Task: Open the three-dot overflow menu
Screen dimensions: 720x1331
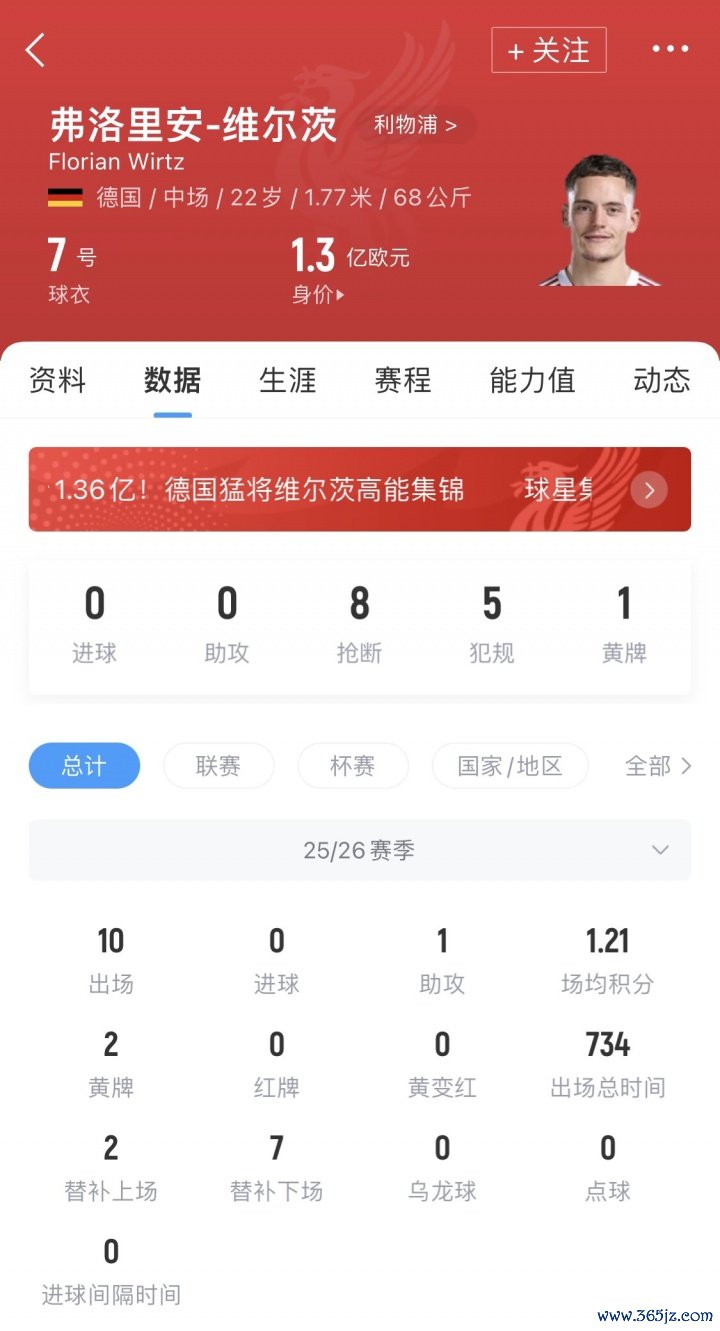Action: pyautogui.click(x=670, y=50)
